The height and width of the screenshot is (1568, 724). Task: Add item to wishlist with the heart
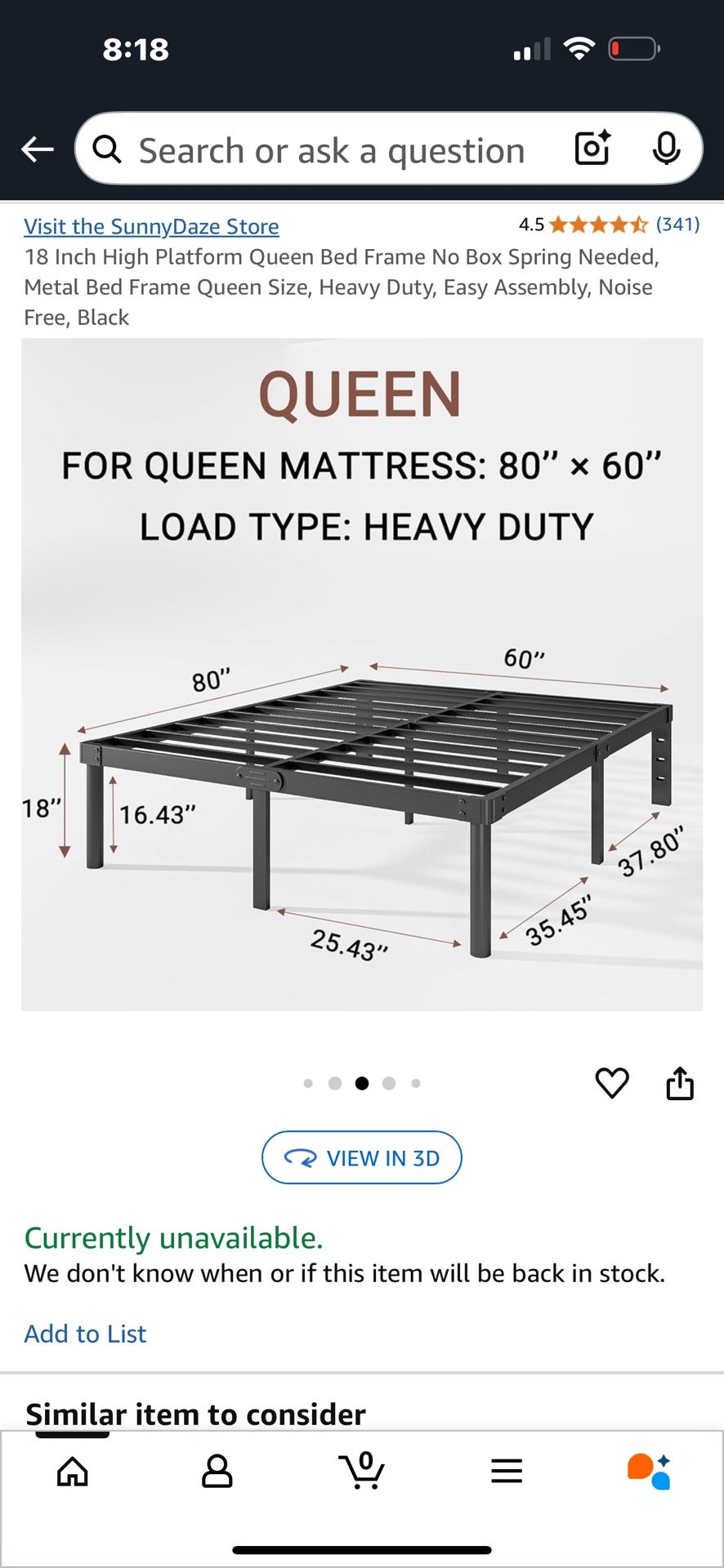coord(611,1083)
